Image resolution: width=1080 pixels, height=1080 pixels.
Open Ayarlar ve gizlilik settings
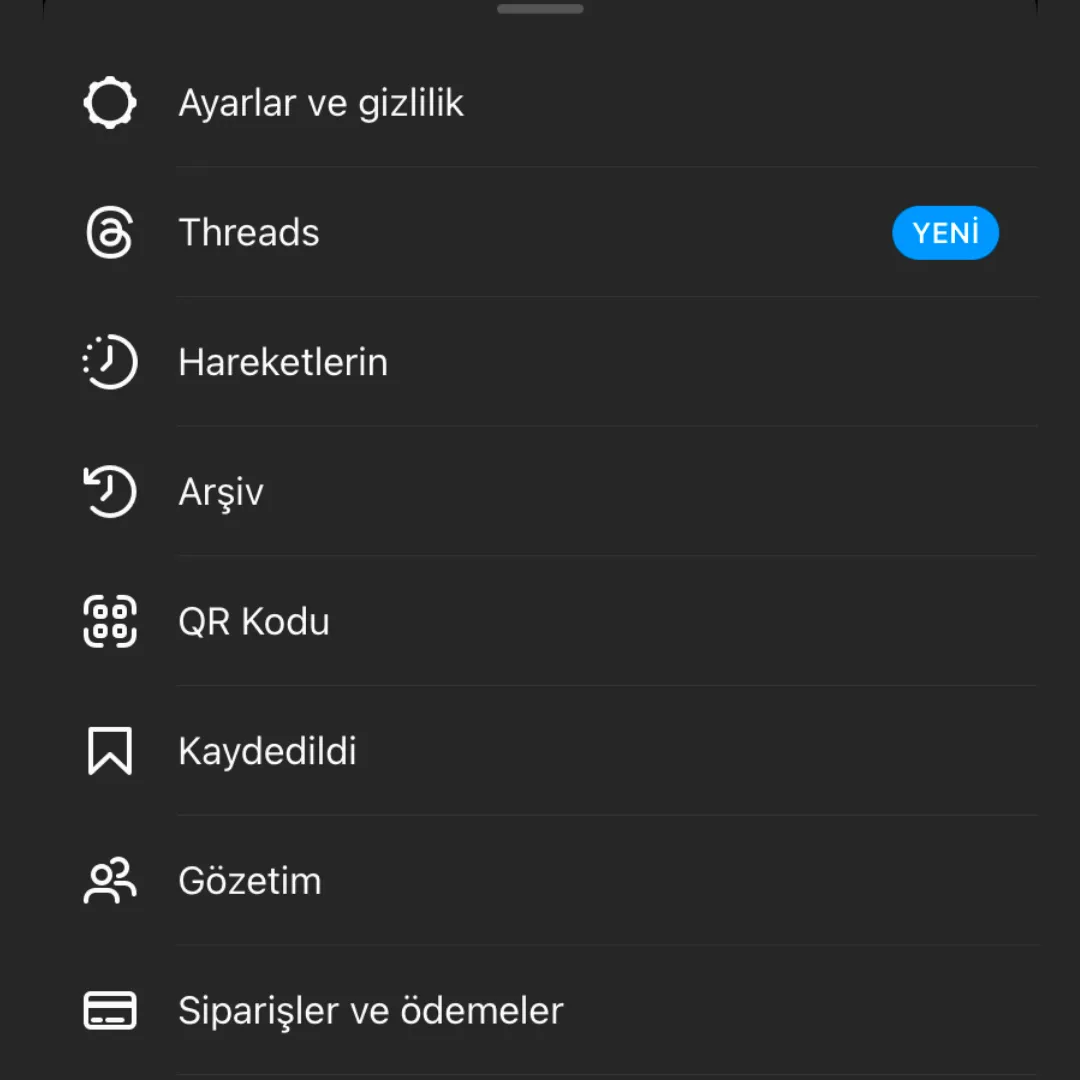[x=320, y=103]
